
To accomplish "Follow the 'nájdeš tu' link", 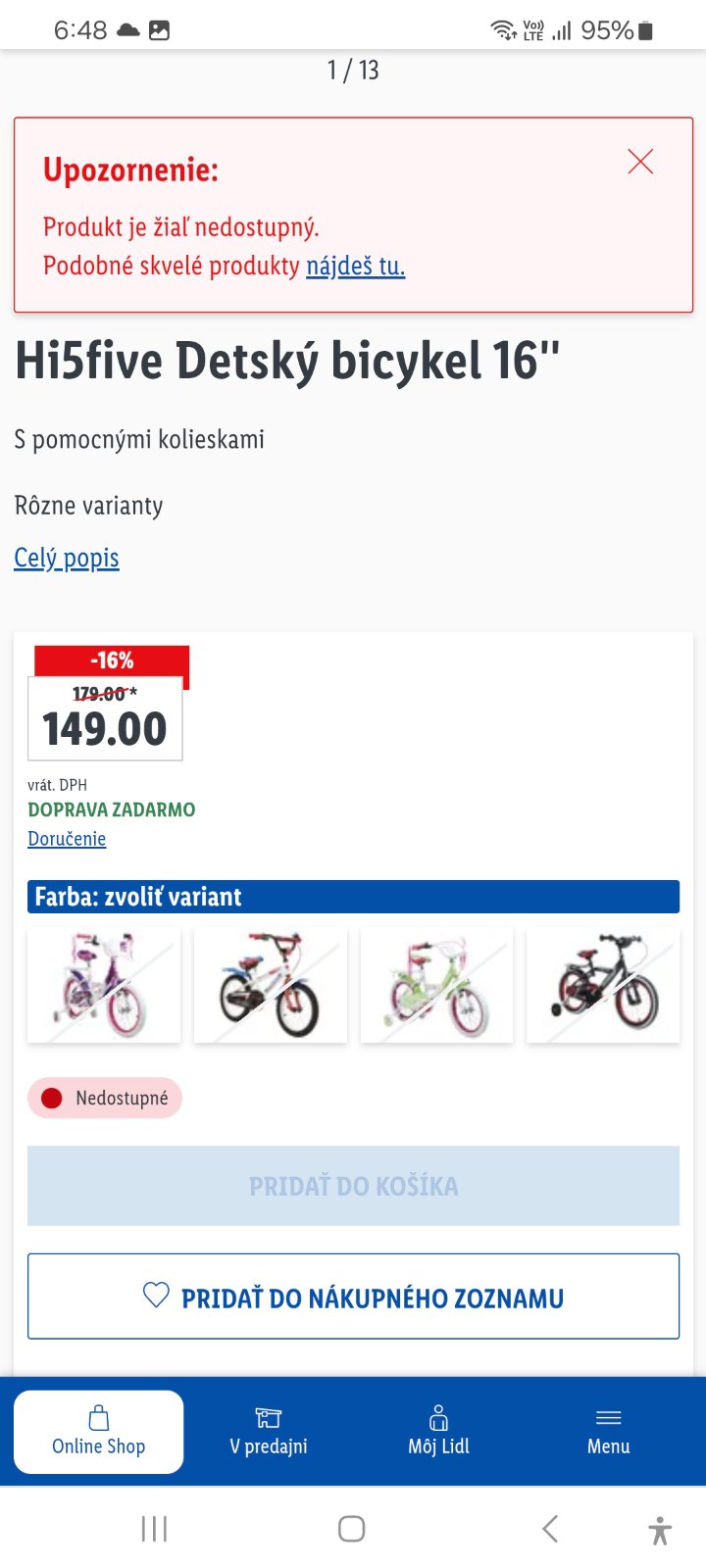I will 355,266.
